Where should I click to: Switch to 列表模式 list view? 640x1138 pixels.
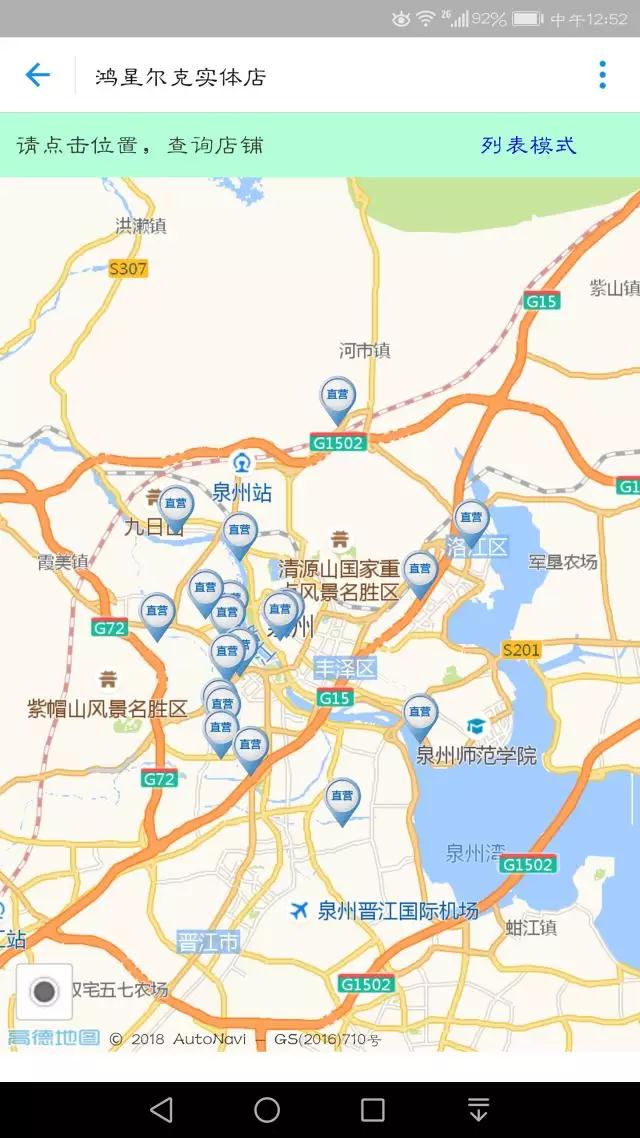click(x=528, y=145)
